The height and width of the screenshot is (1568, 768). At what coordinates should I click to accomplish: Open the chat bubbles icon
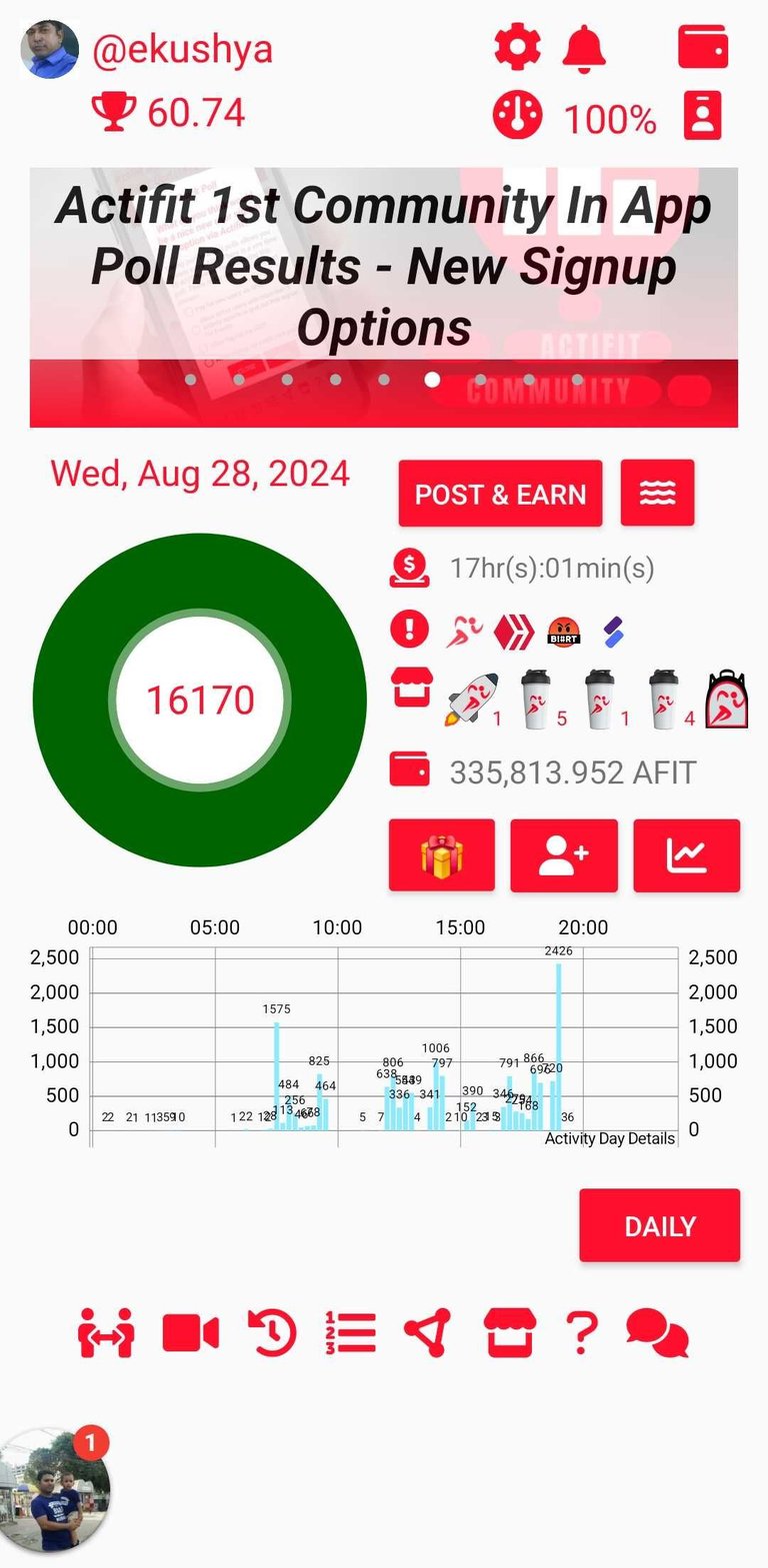click(657, 1333)
